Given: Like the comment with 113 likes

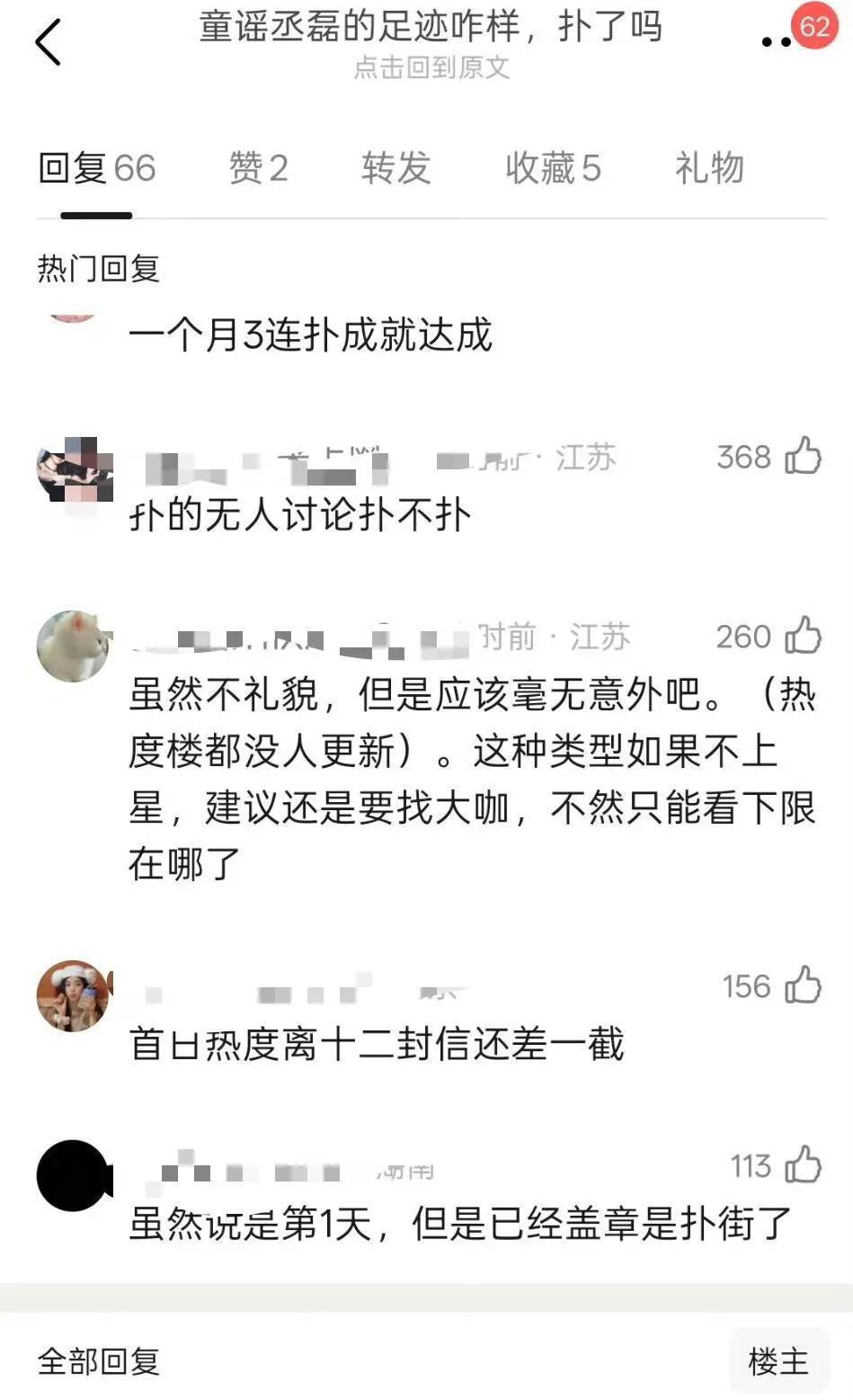Looking at the screenshot, I should (x=803, y=1165).
